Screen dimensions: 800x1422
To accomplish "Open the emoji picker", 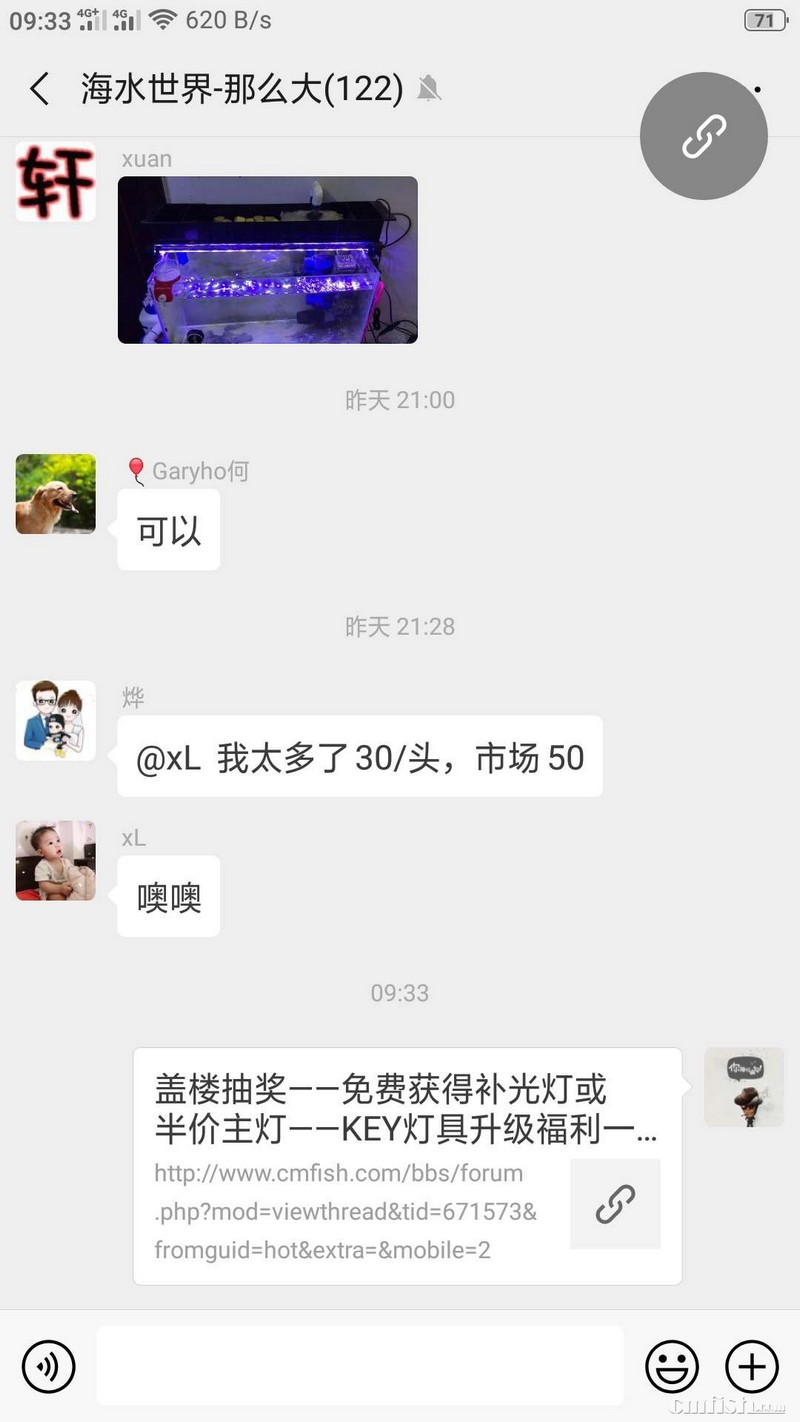I will tap(671, 1366).
